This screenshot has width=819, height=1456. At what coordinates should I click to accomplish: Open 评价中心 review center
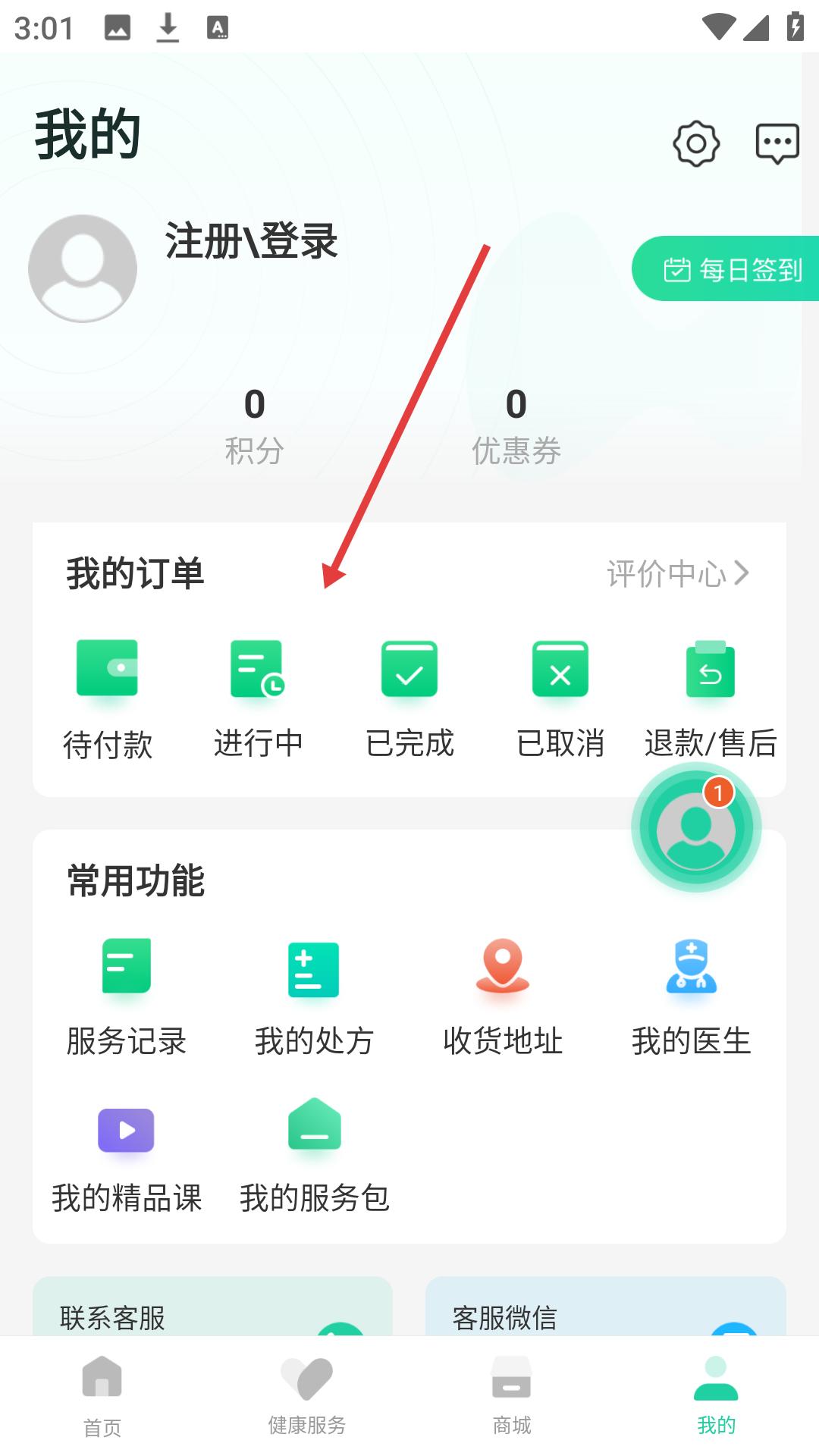click(677, 573)
